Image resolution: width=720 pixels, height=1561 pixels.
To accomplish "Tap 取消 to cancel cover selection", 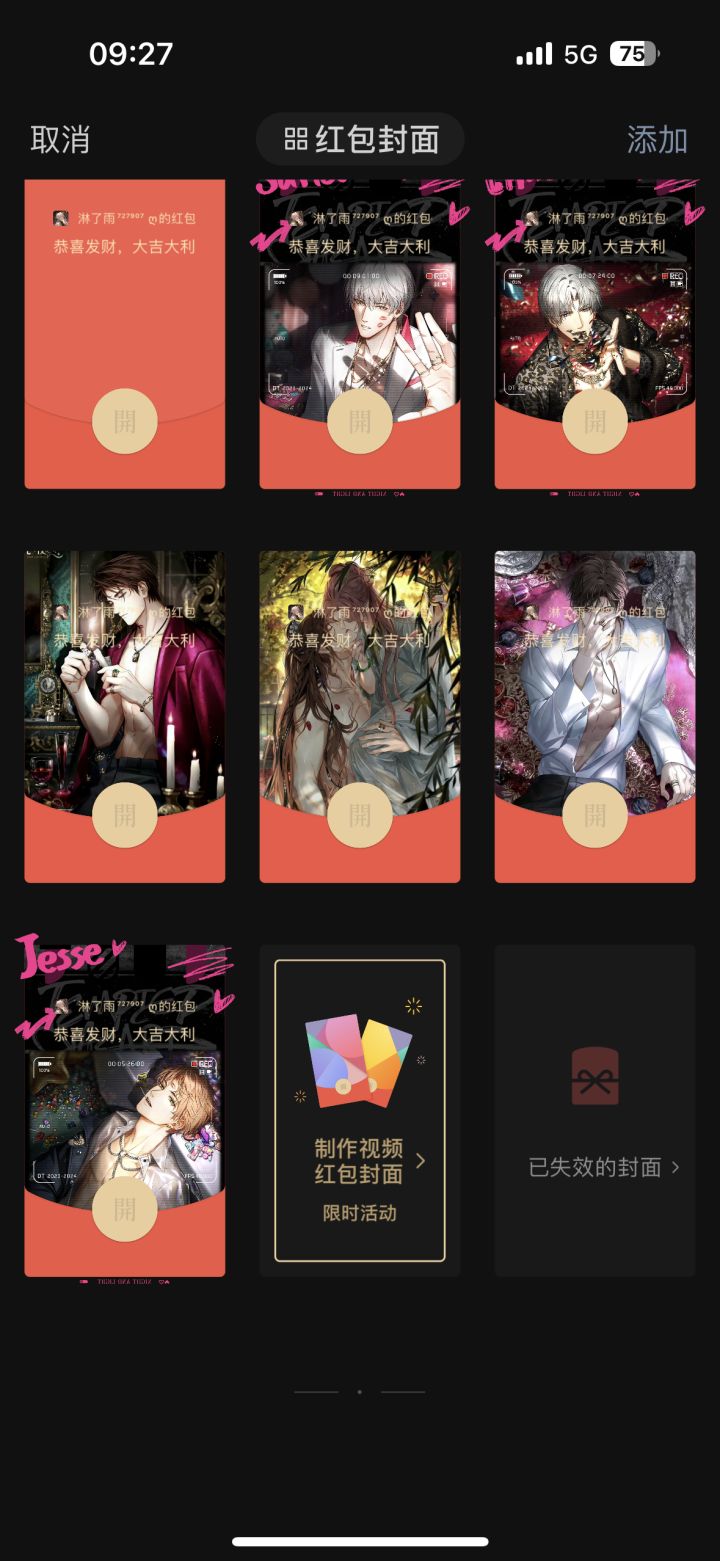I will pos(60,139).
